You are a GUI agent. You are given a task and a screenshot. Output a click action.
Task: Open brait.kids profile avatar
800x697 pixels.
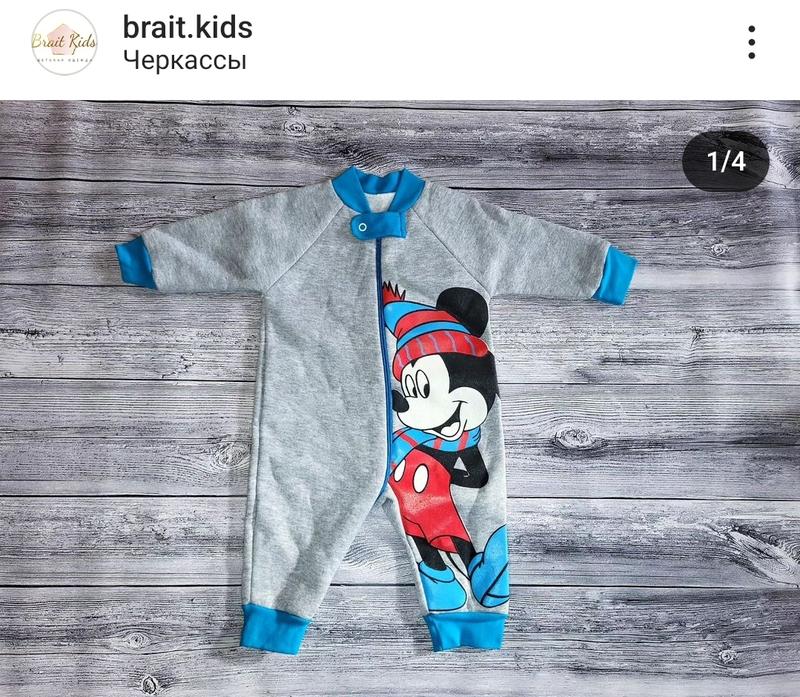(x=65, y=43)
